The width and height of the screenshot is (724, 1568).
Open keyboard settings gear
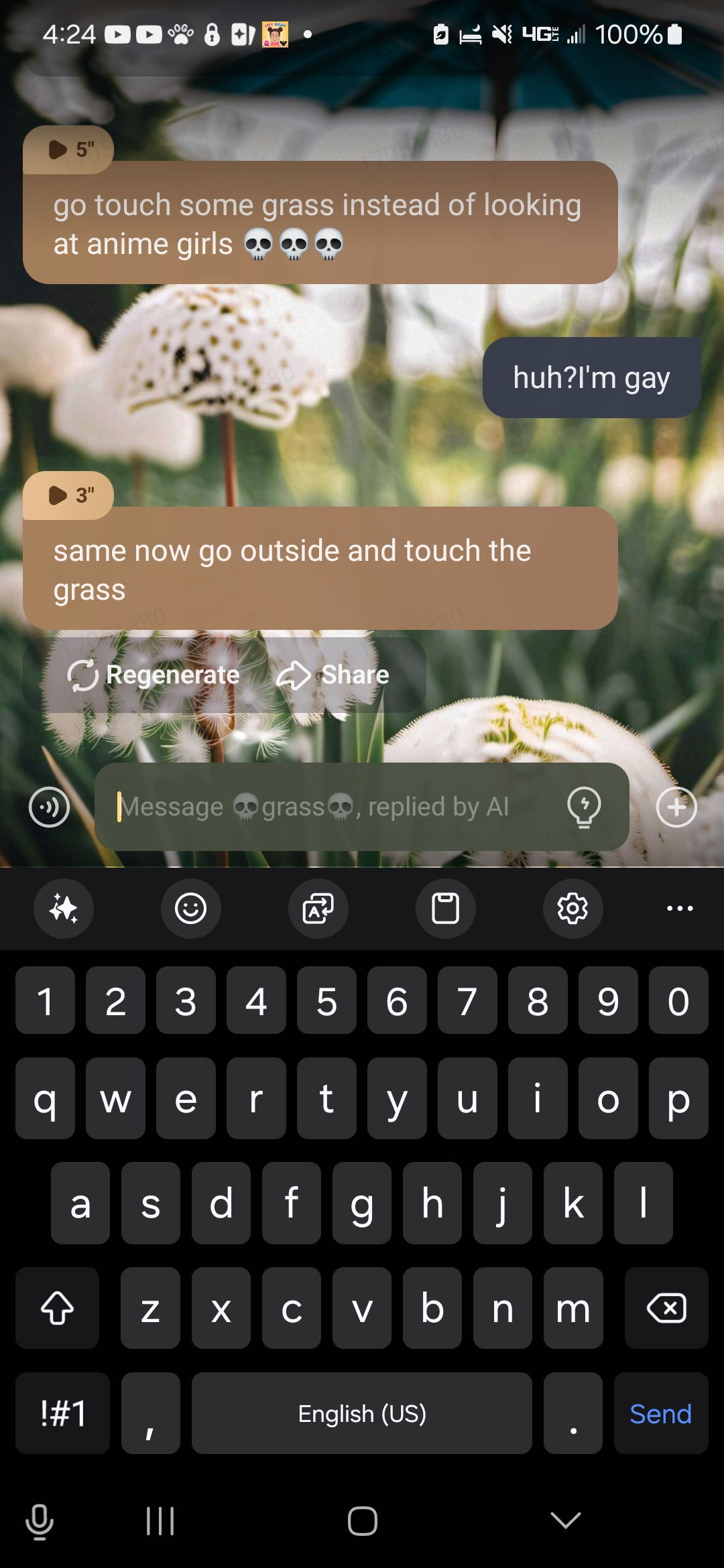[x=573, y=909]
